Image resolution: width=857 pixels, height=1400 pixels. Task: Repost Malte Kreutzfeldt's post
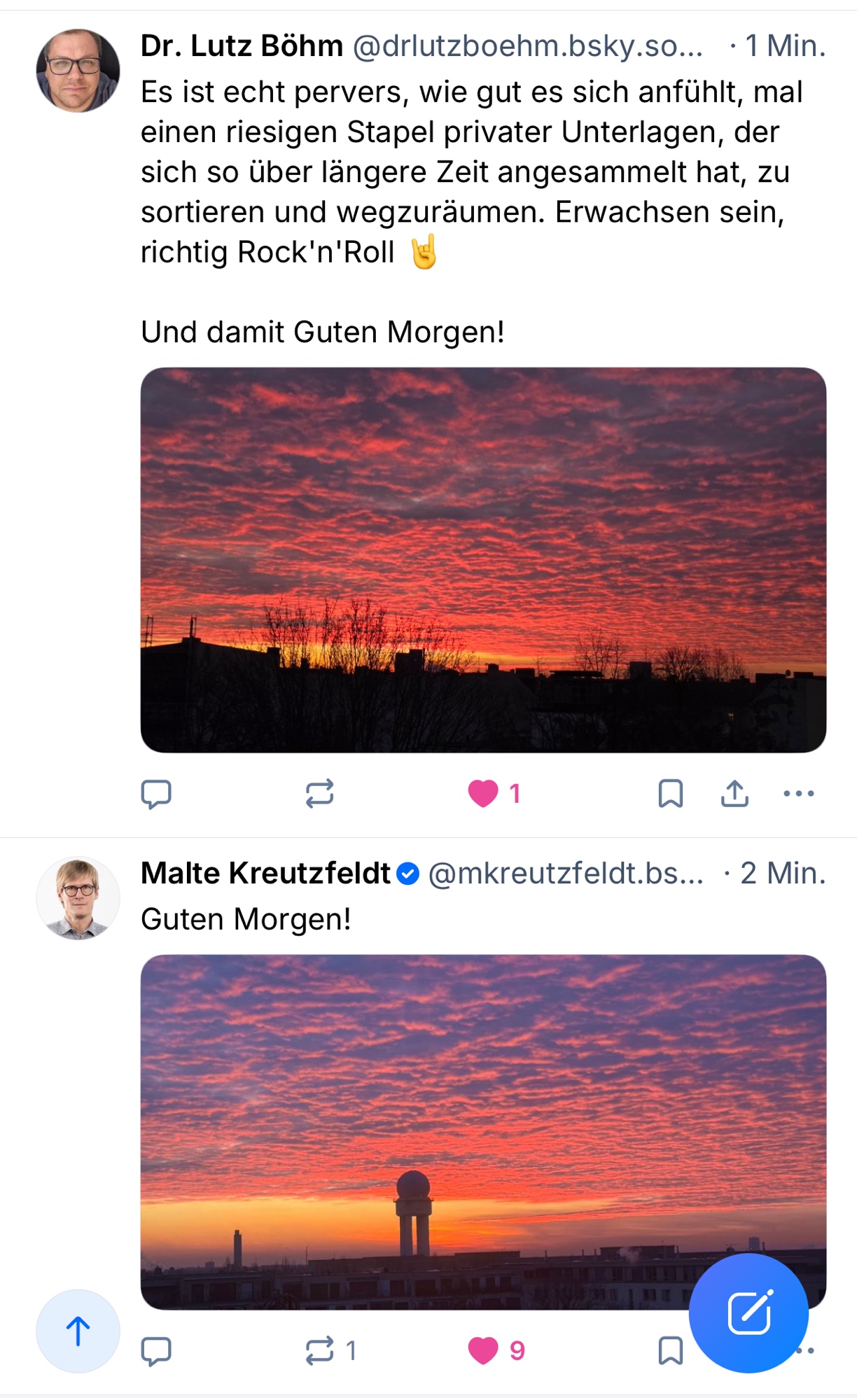point(319,1351)
